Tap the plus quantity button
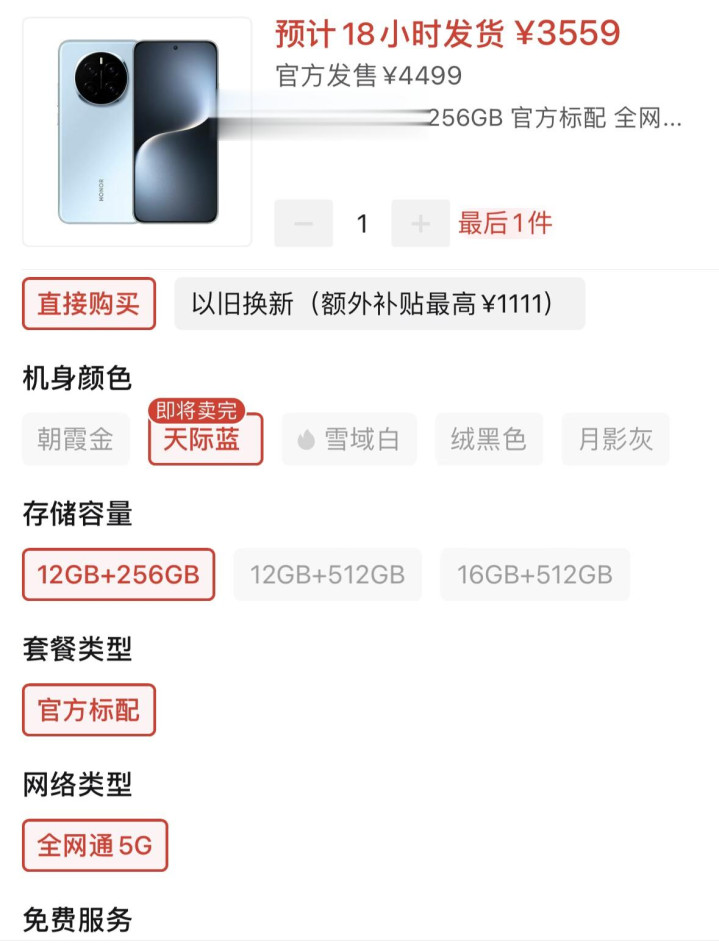This screenshot has width=719, height=945. pyautogui.click(x=421, y=224)
